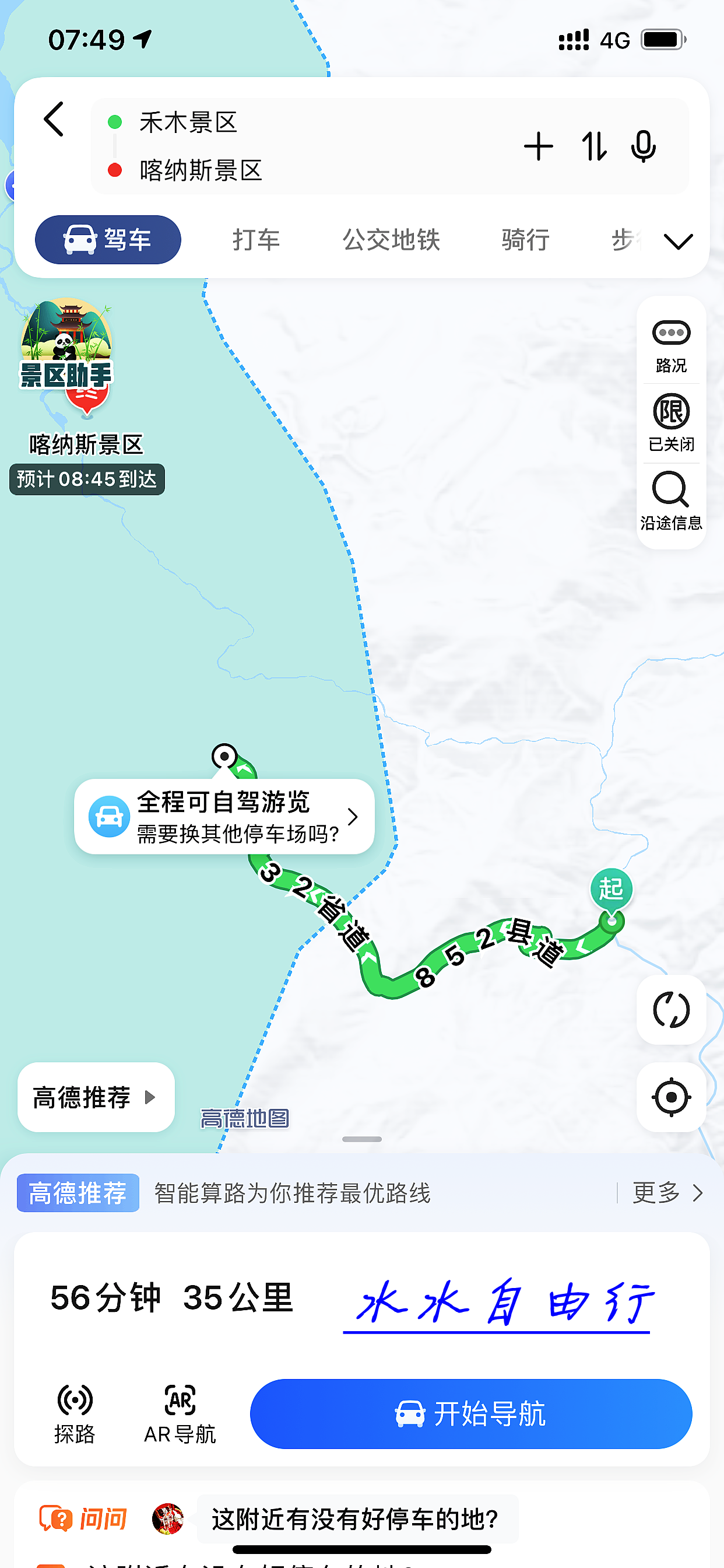Expand more travel modes dropdown
This screenshot has height=1568, width=724.
coord(679,241)
